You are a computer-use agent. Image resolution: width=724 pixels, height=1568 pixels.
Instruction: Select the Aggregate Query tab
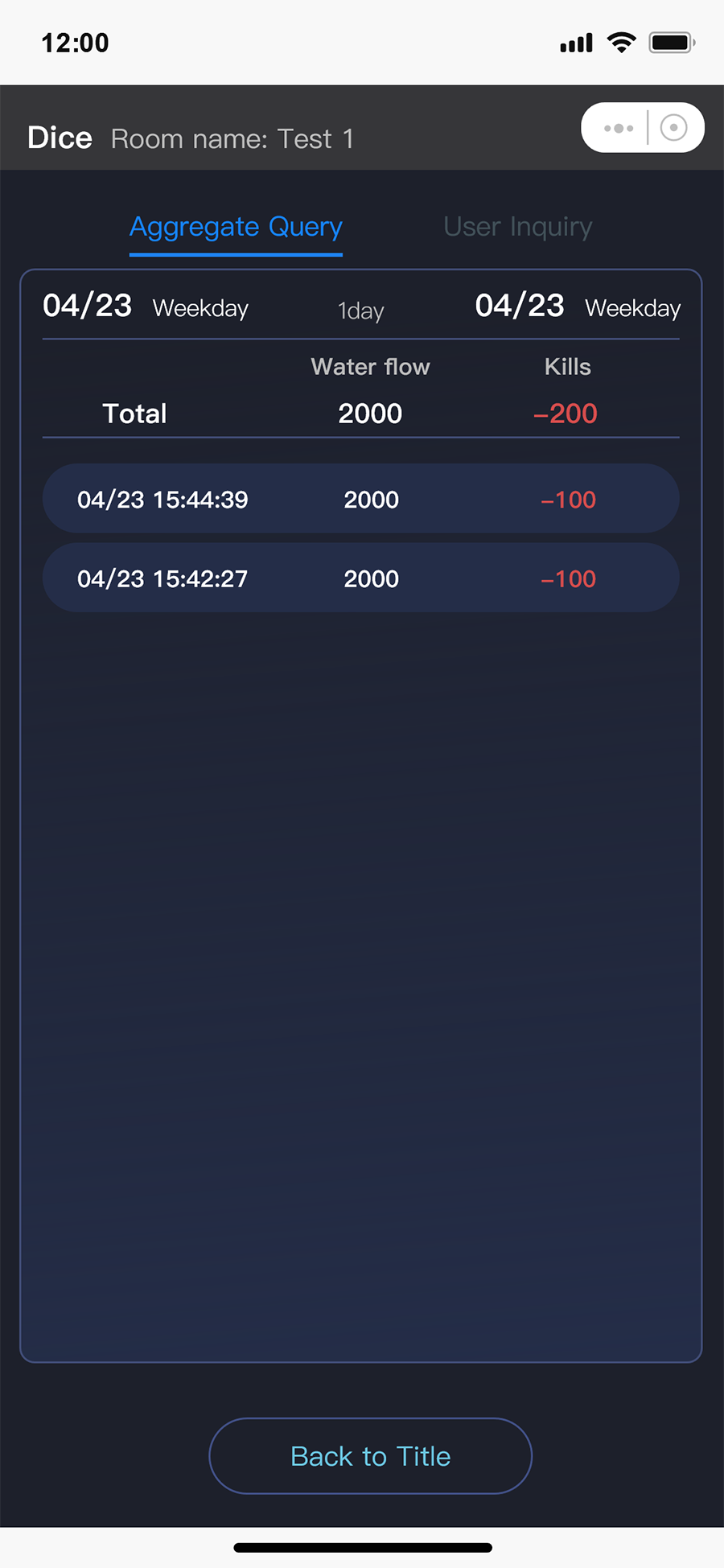(236, 228)
